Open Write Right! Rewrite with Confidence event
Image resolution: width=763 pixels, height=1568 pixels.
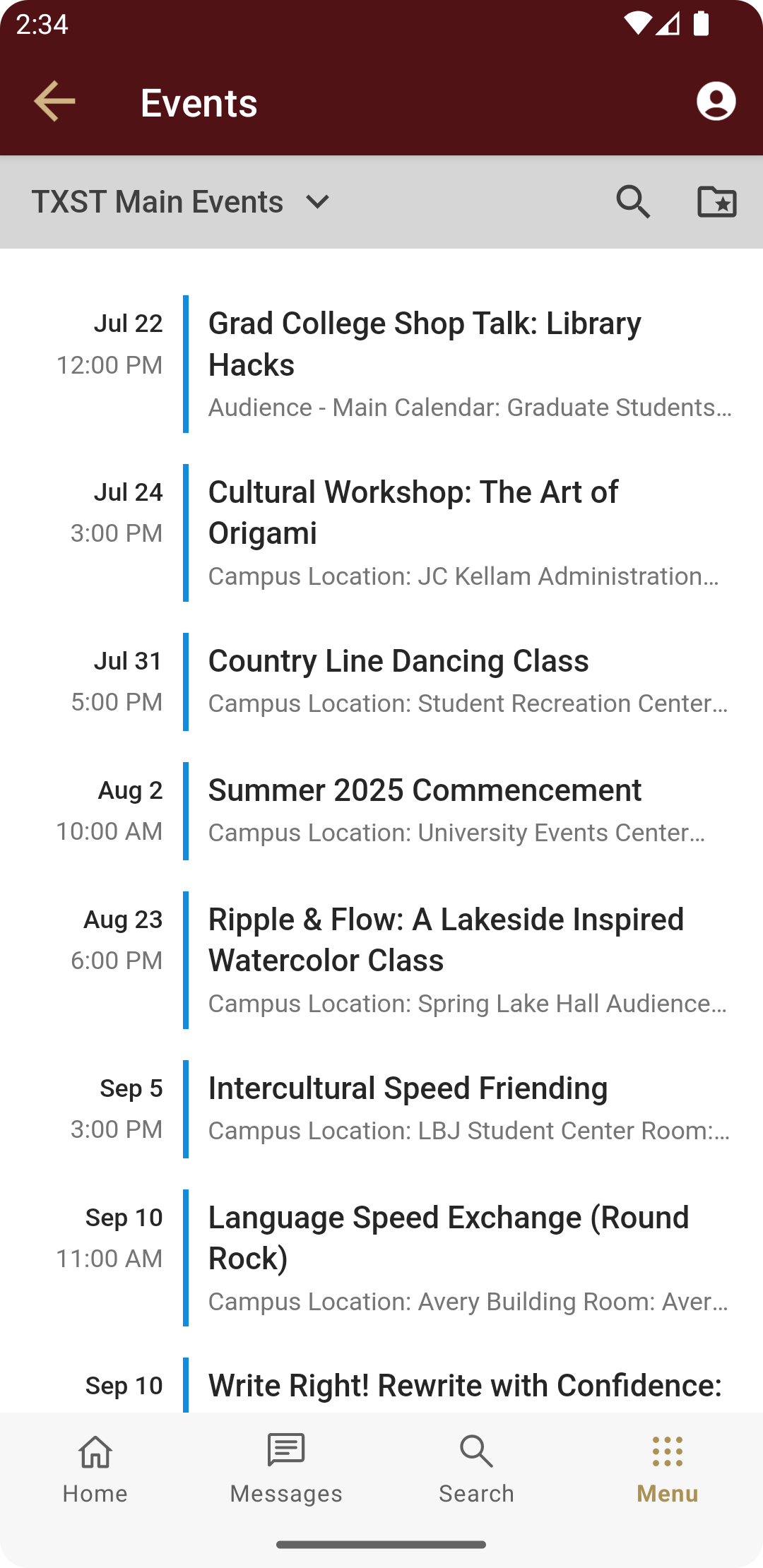pyautogui.click(x=464, y=1386)
